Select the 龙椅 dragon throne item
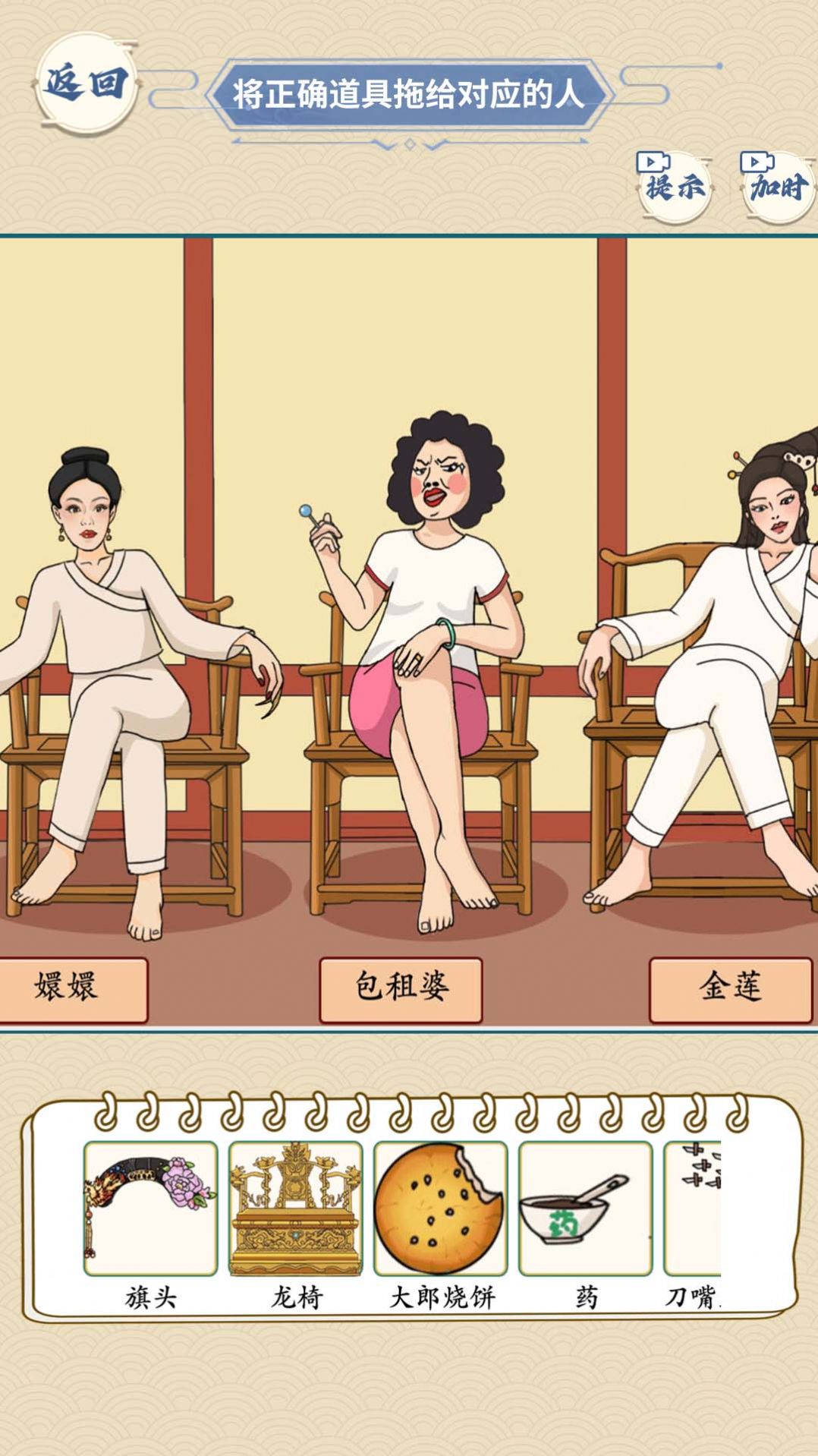The width and height of the screenshot is (818, 1456). pos(295,1209)
